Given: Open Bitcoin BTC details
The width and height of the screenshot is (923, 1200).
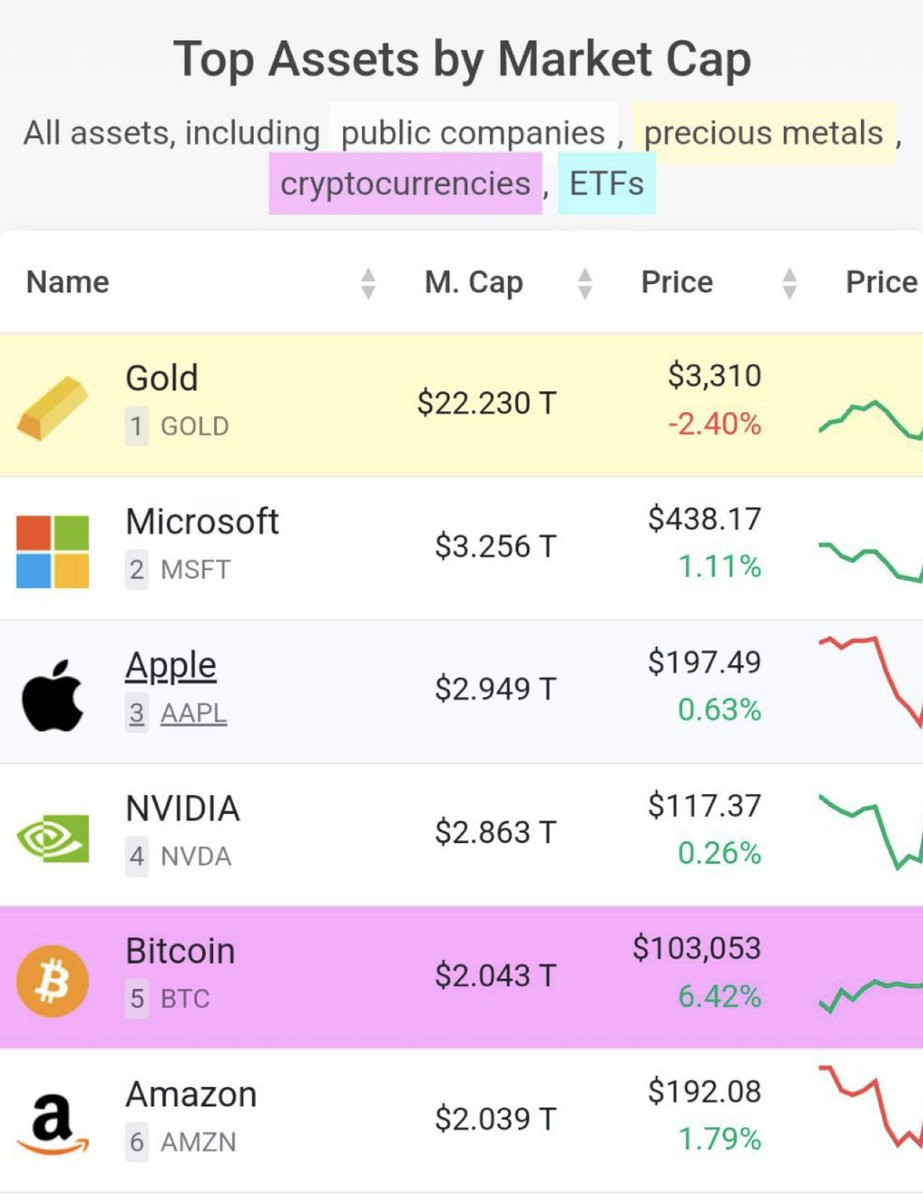Looking at the screenshot, I should pos(180,952).
